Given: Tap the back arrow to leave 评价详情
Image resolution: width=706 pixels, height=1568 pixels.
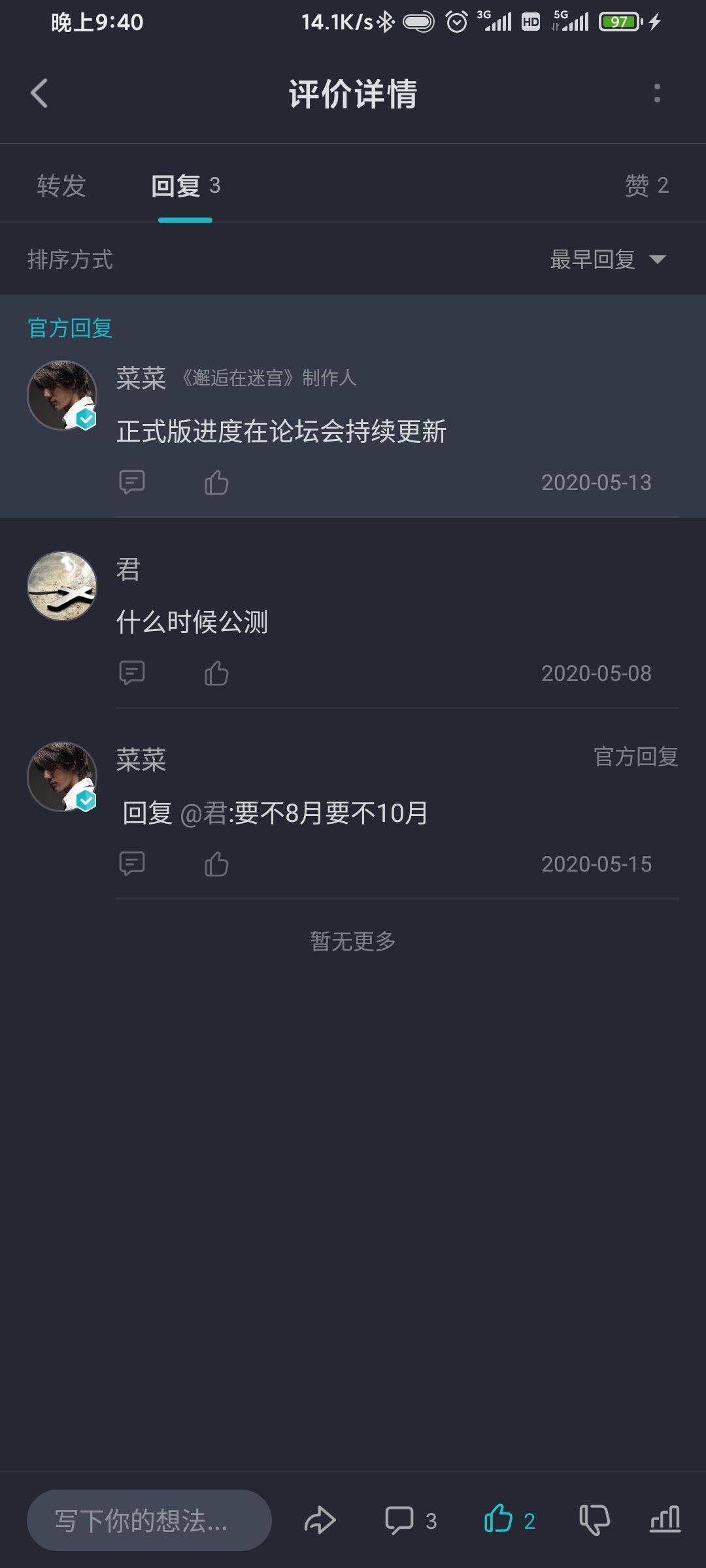Looking at the screenshot, I should [x=37, y=93].
